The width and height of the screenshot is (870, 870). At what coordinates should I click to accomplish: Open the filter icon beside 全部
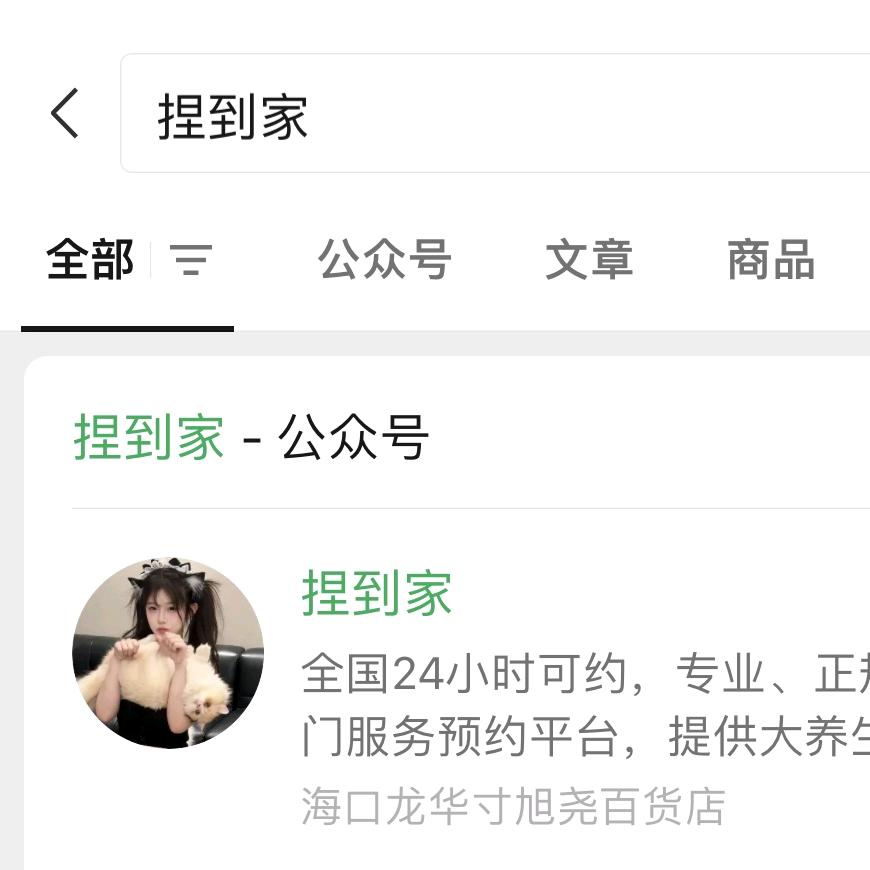click(x=191, y=261)
